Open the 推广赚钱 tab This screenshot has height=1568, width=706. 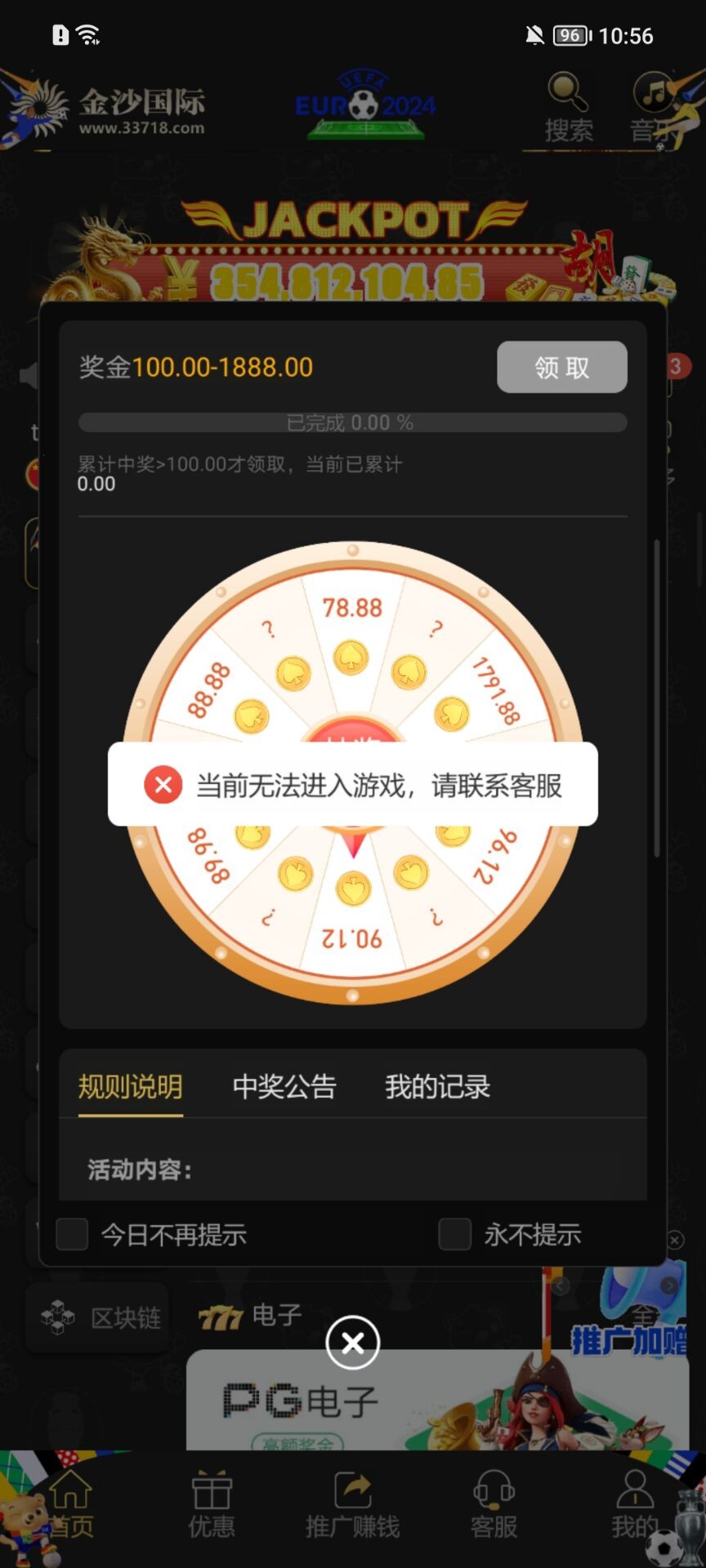[x=353, y=1504]
